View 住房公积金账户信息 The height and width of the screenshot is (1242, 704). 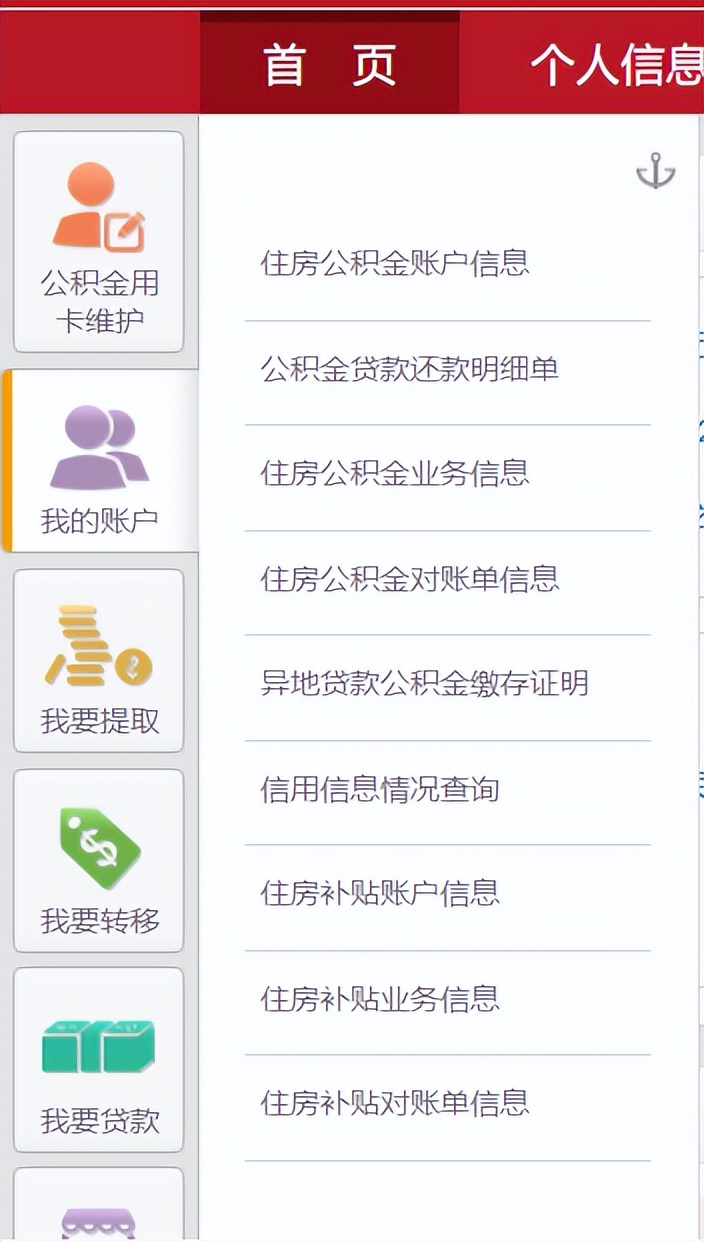395,263
